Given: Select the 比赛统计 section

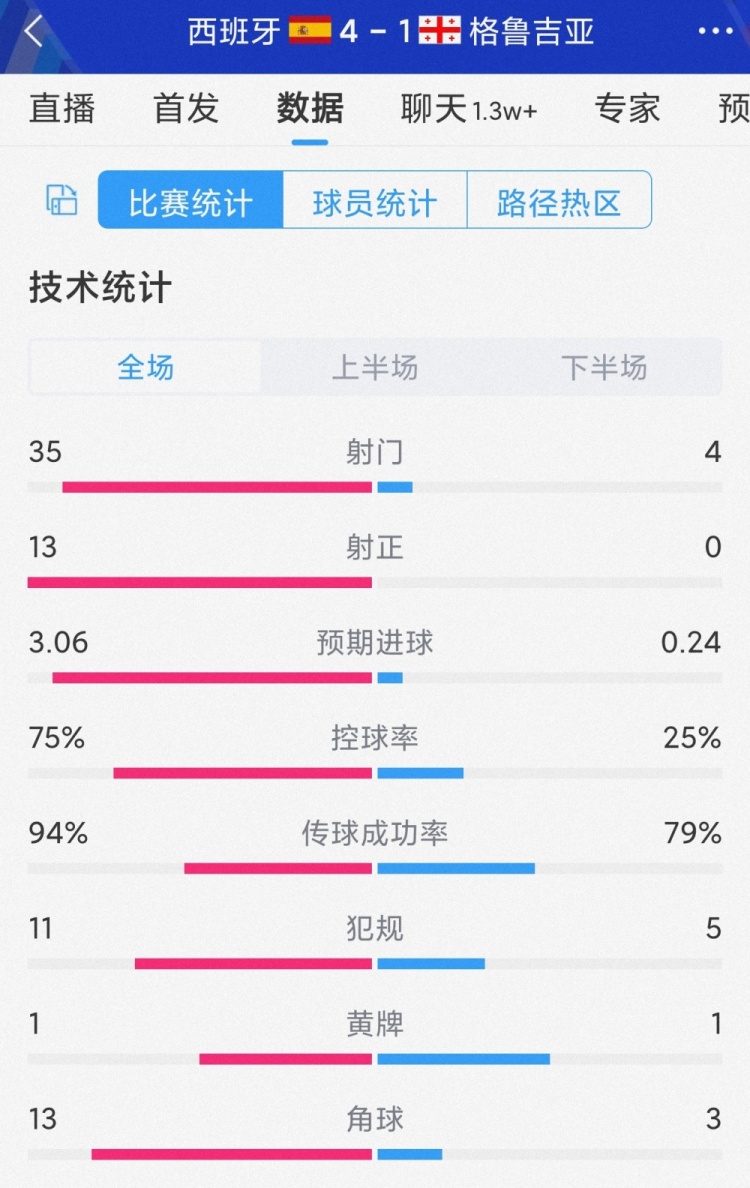Looking at the screenshot, I should (x=188, y=199).
